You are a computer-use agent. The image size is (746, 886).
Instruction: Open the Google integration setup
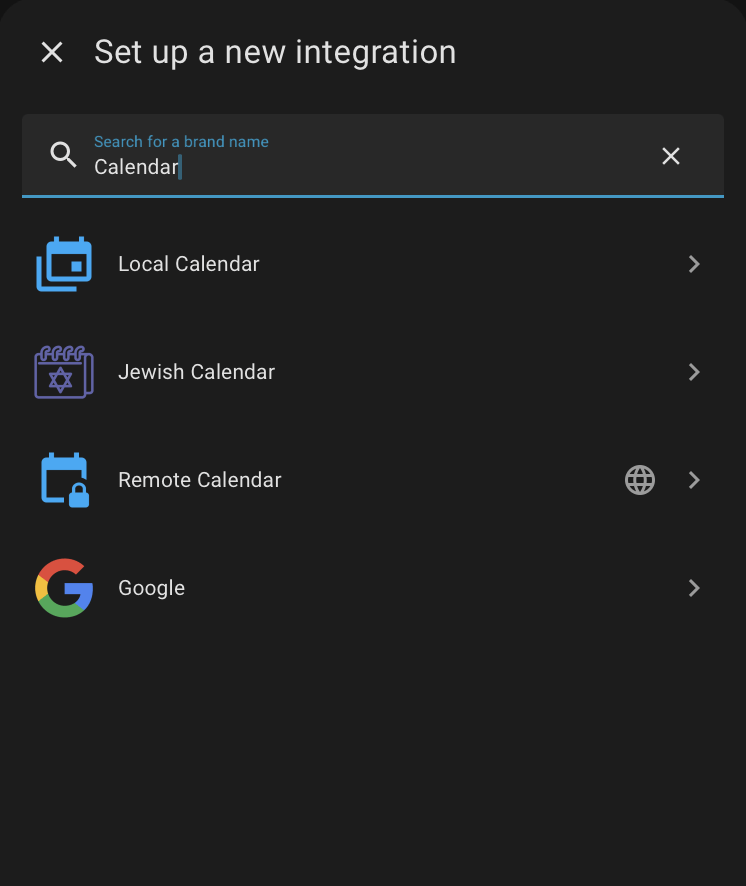point(151,588)
